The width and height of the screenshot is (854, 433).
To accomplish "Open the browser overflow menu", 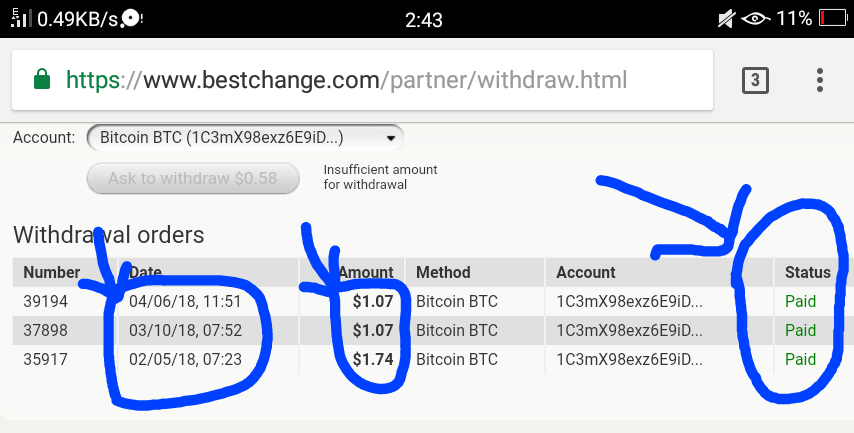I will [820, 80].
